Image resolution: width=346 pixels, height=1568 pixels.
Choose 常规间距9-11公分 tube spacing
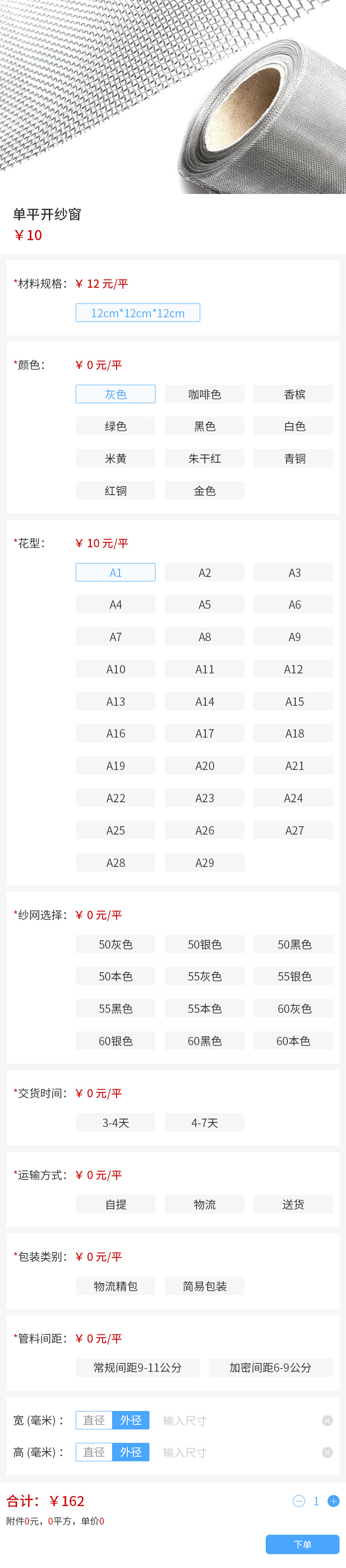(137, 1367)
